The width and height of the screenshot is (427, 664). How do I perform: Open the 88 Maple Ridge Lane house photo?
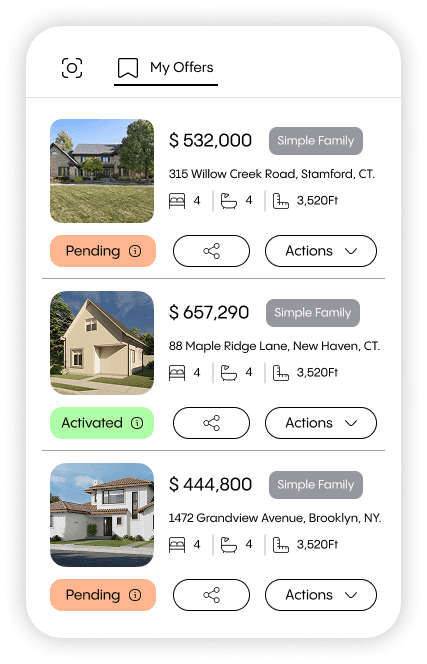pyautogui.click(x=102, y=343)
